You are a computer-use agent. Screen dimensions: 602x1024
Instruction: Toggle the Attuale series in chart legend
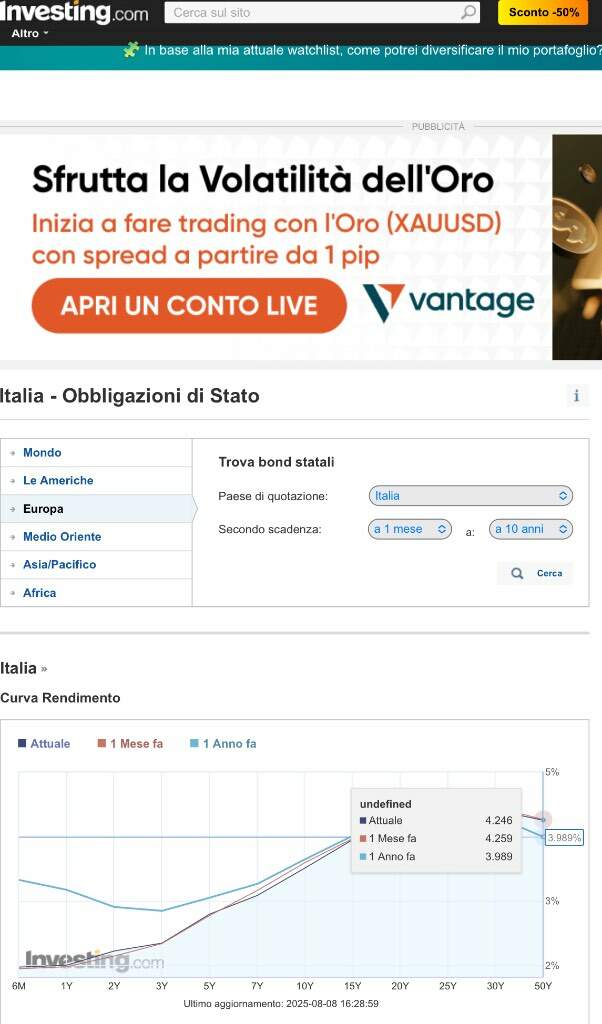tap(44, 744)
